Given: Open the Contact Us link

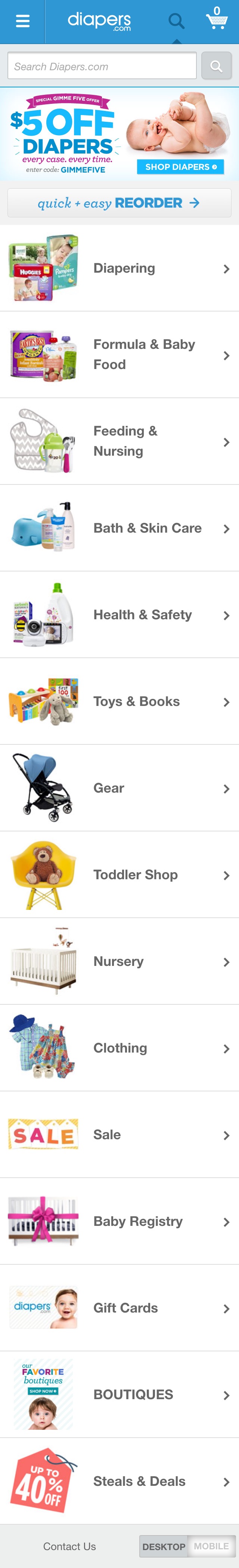Looking at the screenshot, I should (69, 1546).
